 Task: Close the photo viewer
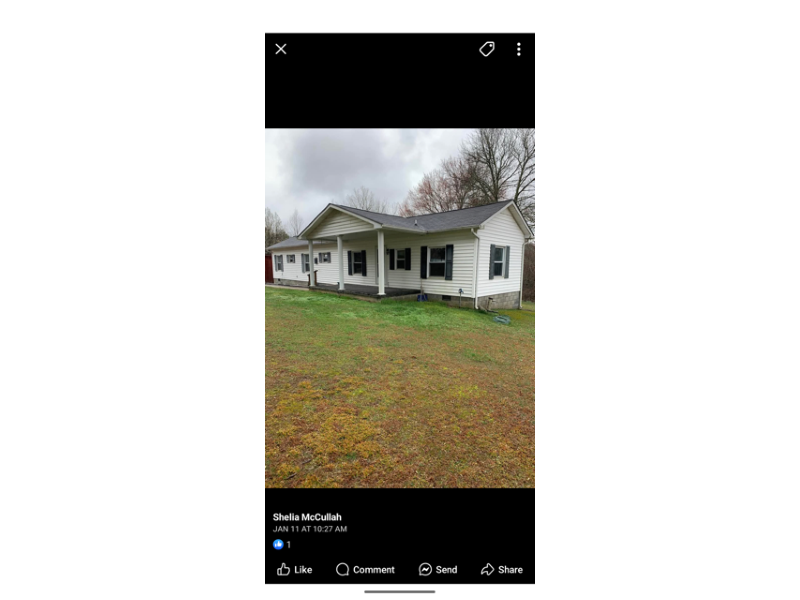tap(281, 49)
